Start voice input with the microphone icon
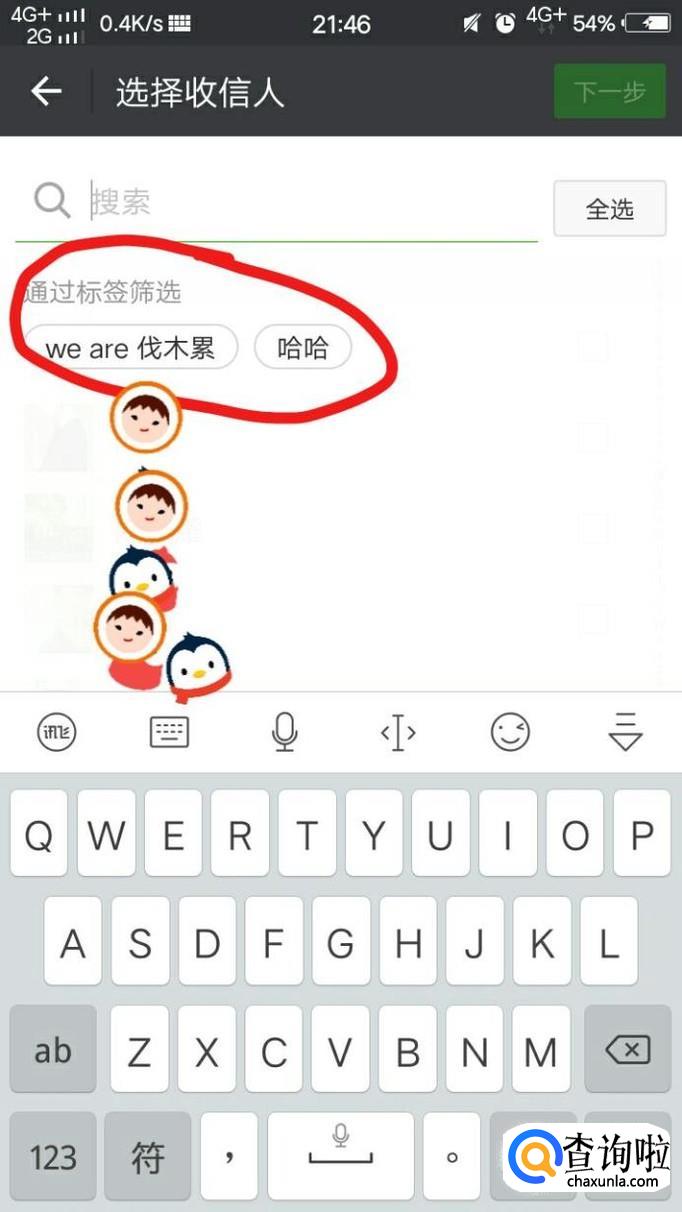The image size is (682, 1212). click(284, 733)
